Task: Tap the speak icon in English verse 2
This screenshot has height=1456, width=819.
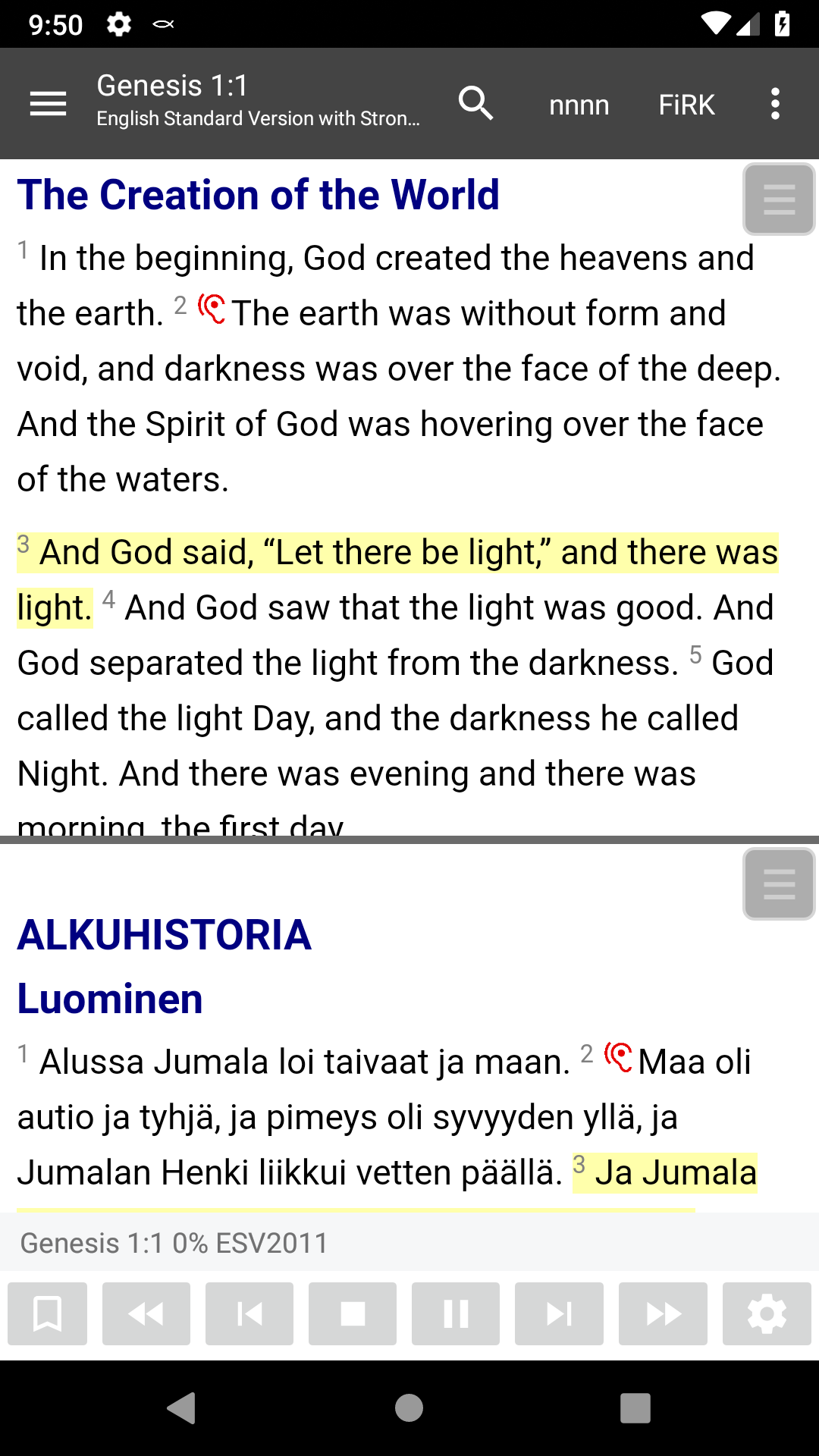Action: pyautogui.click(x=212, y=309)
